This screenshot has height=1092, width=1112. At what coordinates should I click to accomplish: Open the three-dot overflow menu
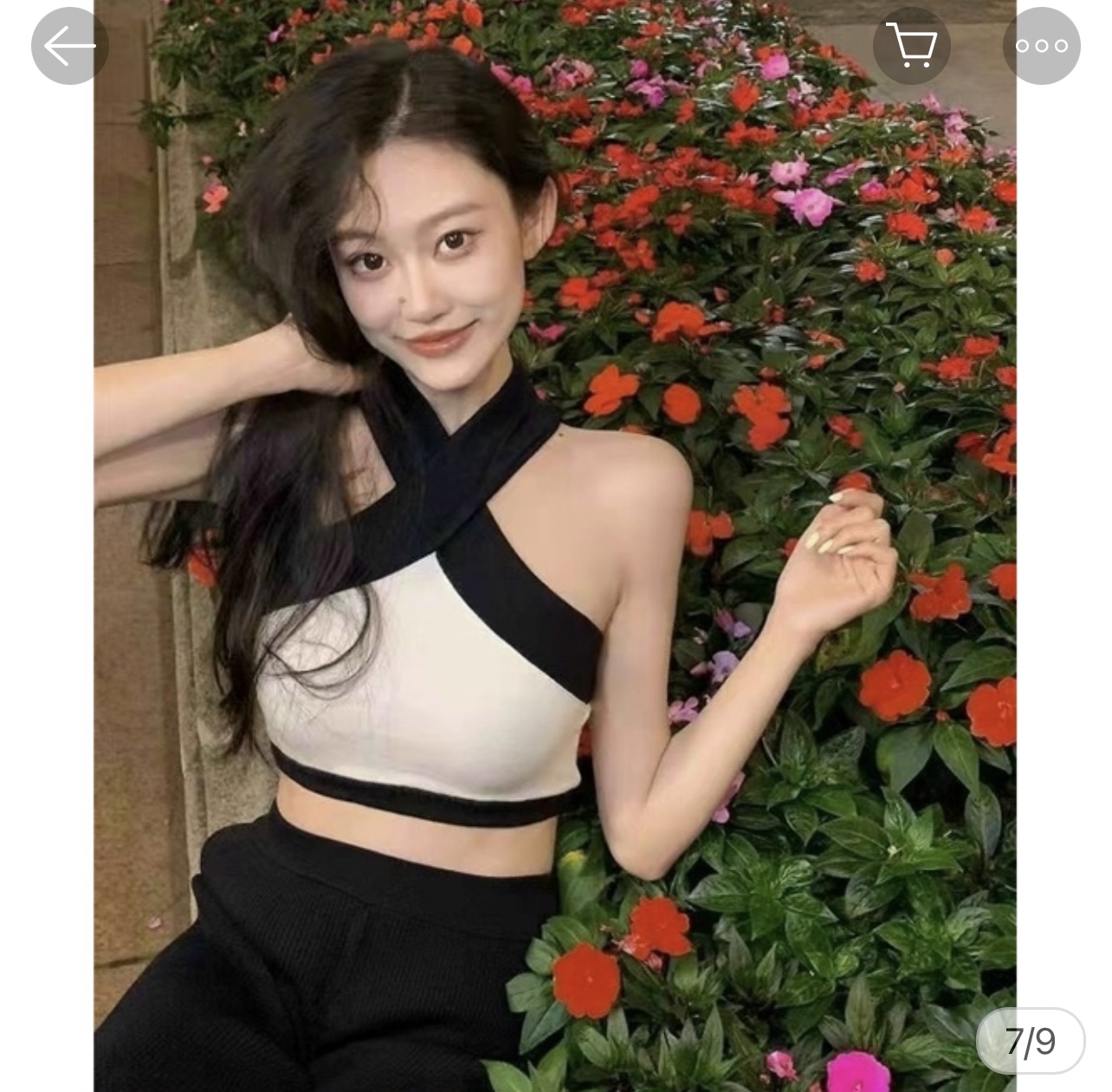point(1041,46)
